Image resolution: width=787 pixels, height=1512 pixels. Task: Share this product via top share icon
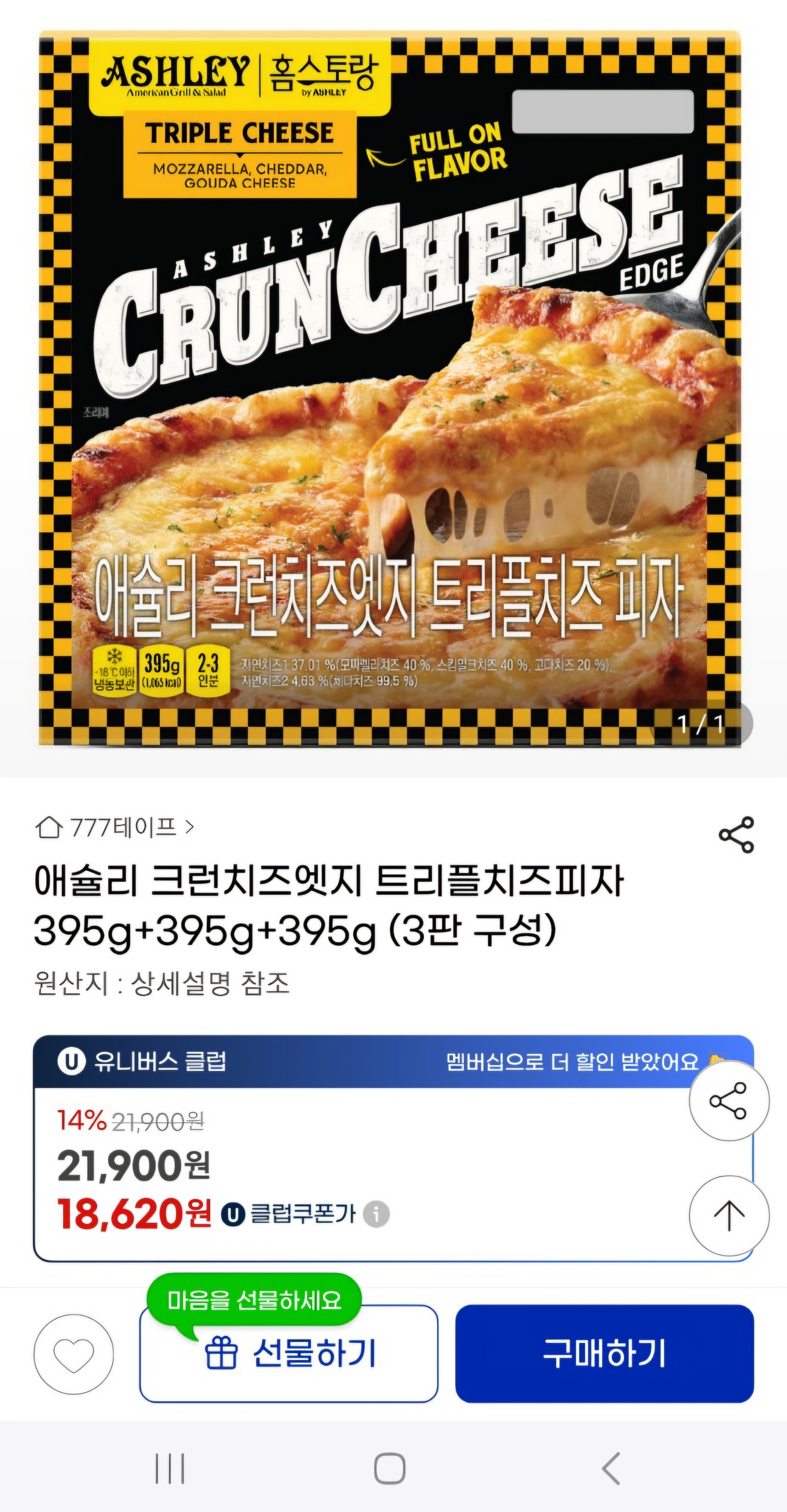click(736, 834)
